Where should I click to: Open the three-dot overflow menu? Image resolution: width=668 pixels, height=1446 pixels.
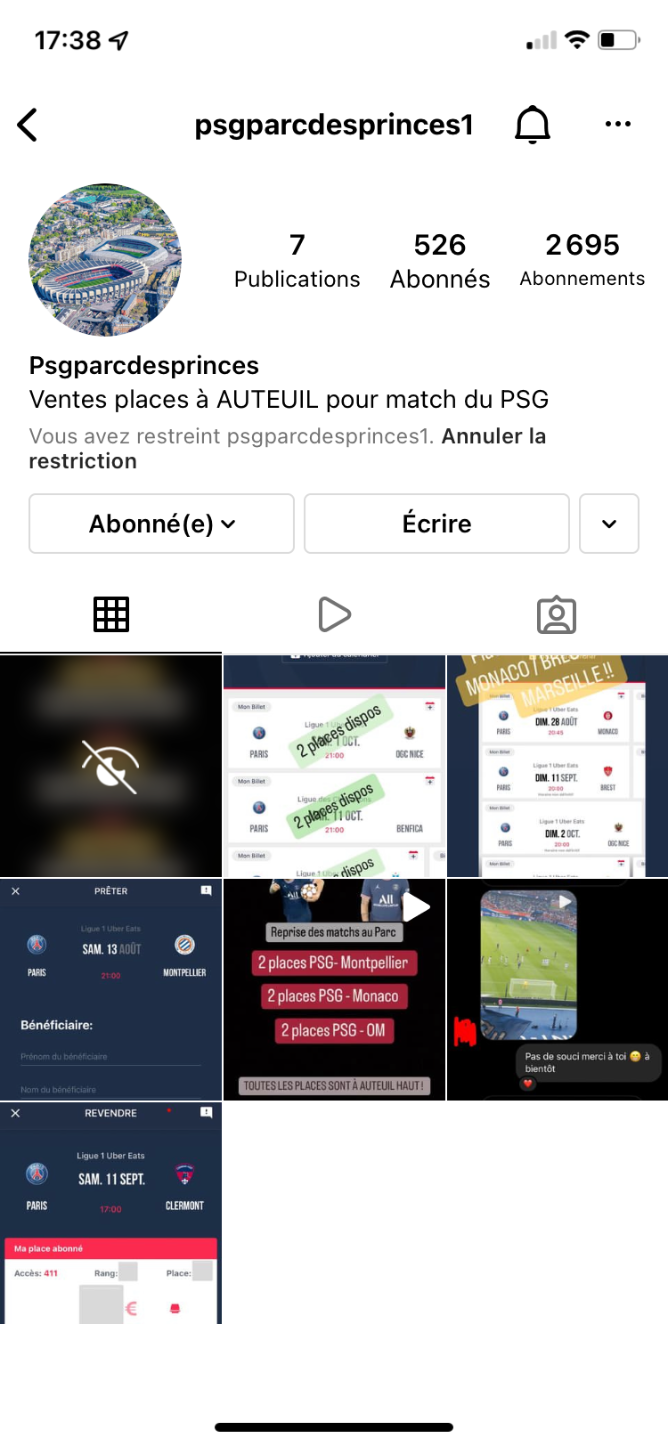tap(618, 125)
